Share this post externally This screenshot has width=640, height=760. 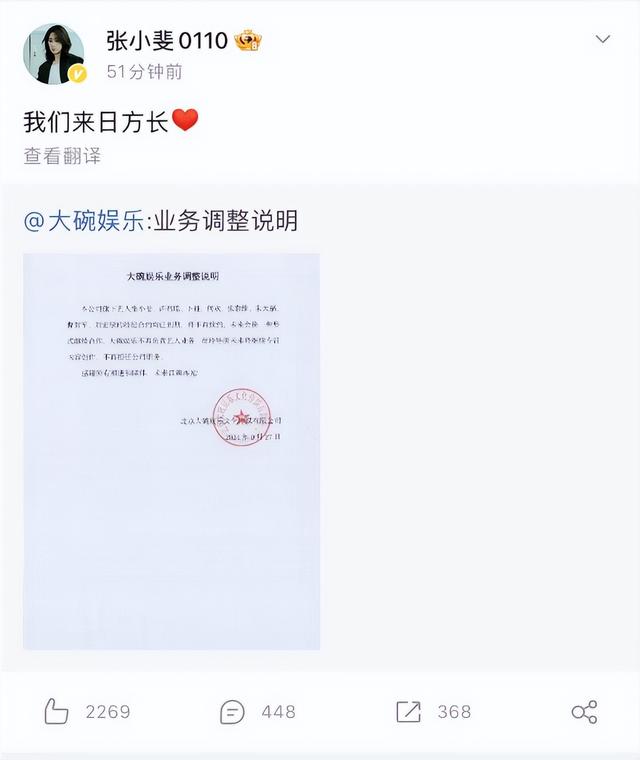point(584,711)
